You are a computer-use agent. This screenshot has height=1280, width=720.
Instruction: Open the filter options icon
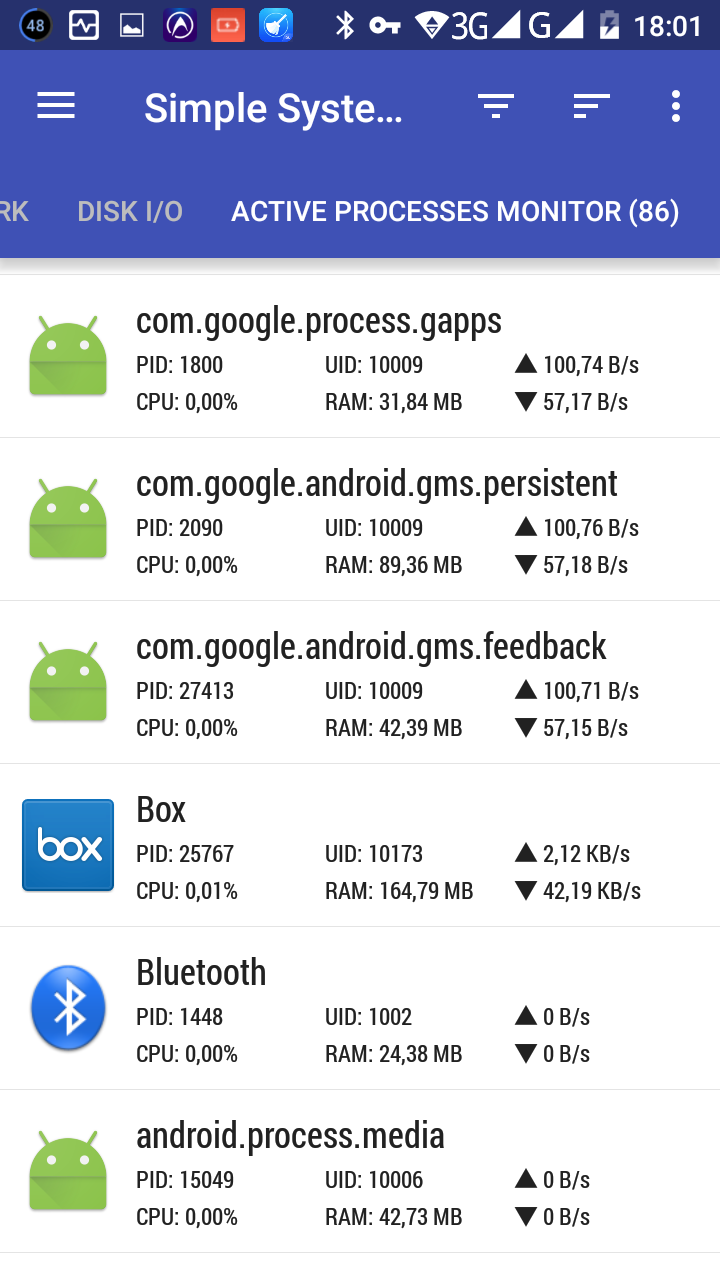495,106
